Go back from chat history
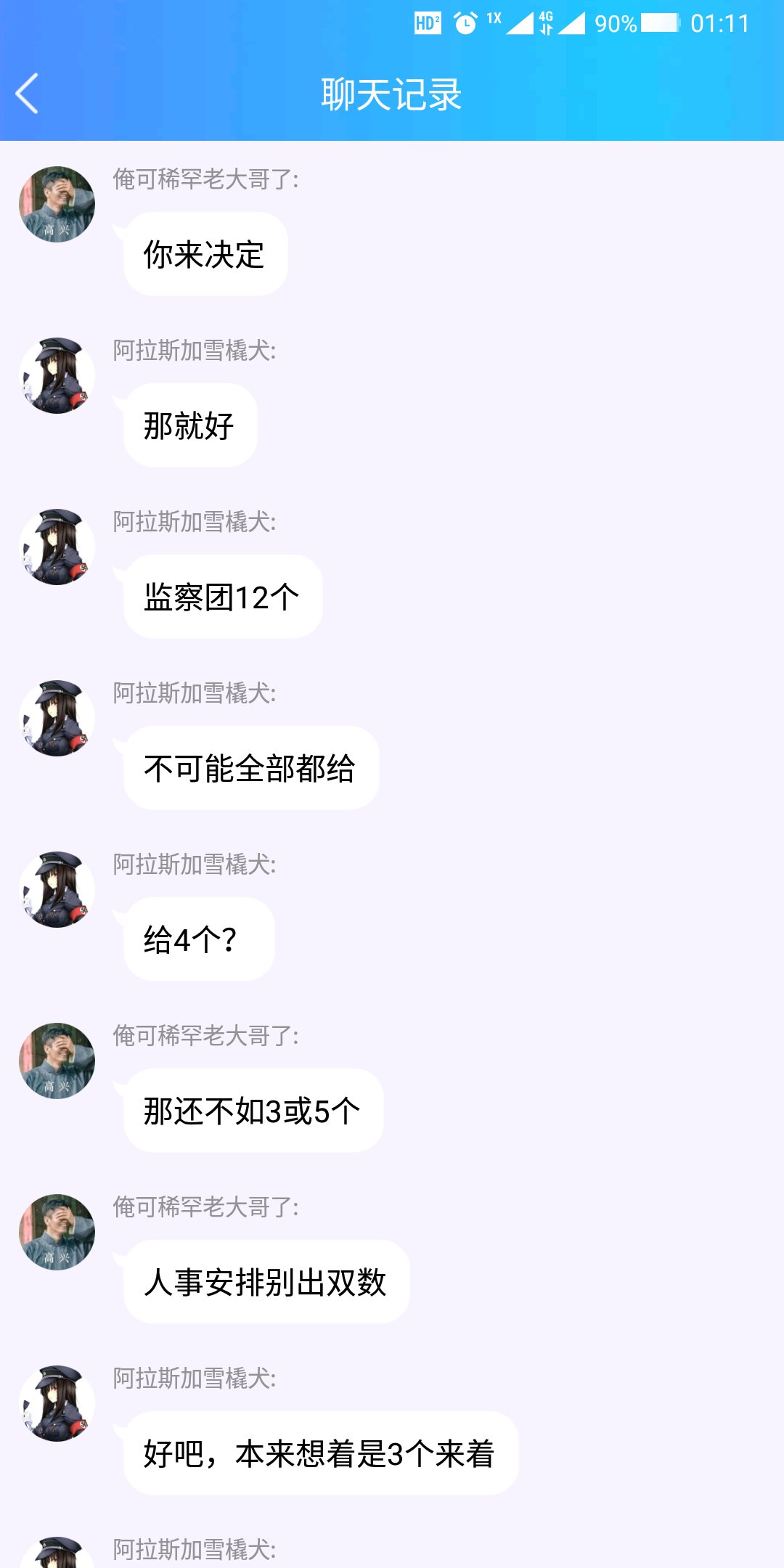The image size is (784, 1568). pyautogui.click(x=28, y=94)
